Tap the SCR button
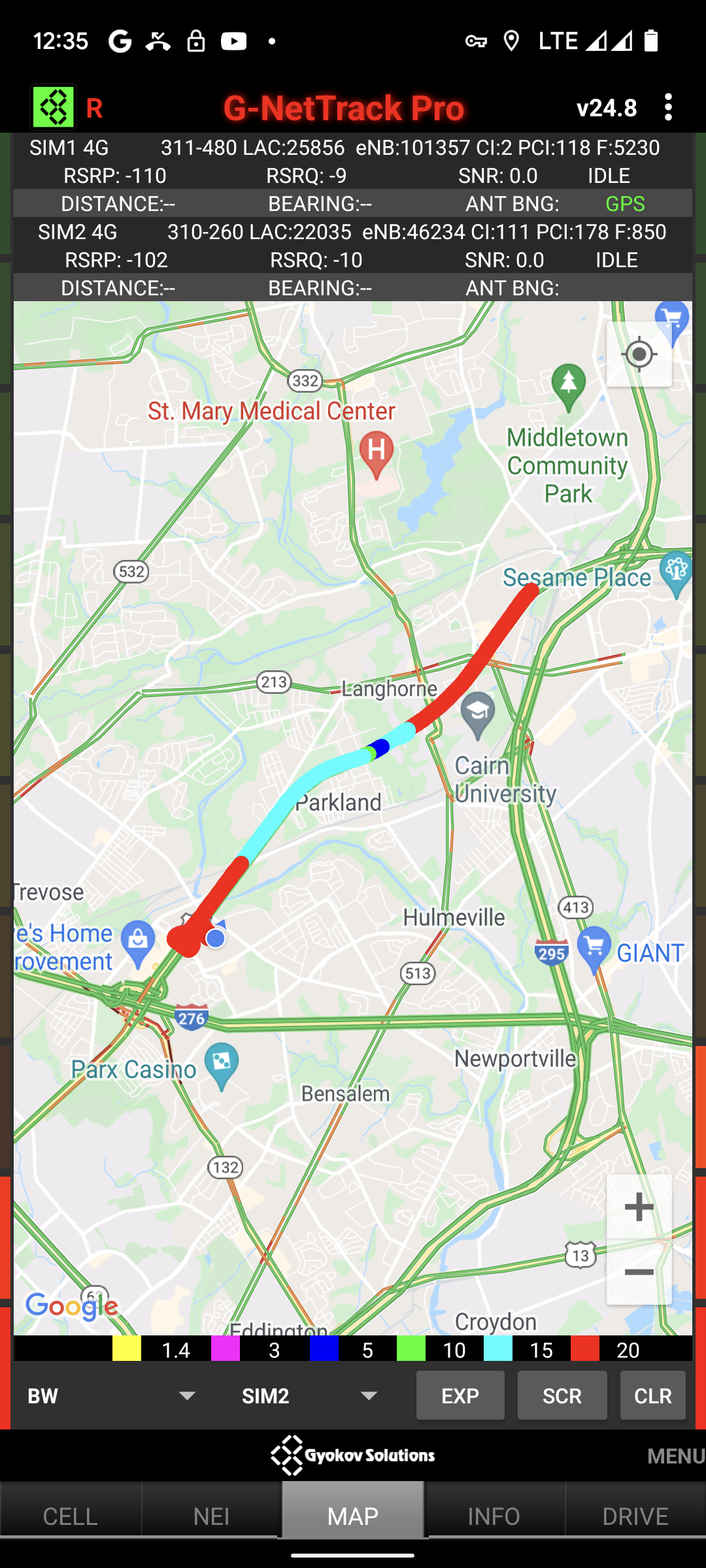Image resolution: width=706 pixels, height=1568 pixels. (x=562, y=1396)
